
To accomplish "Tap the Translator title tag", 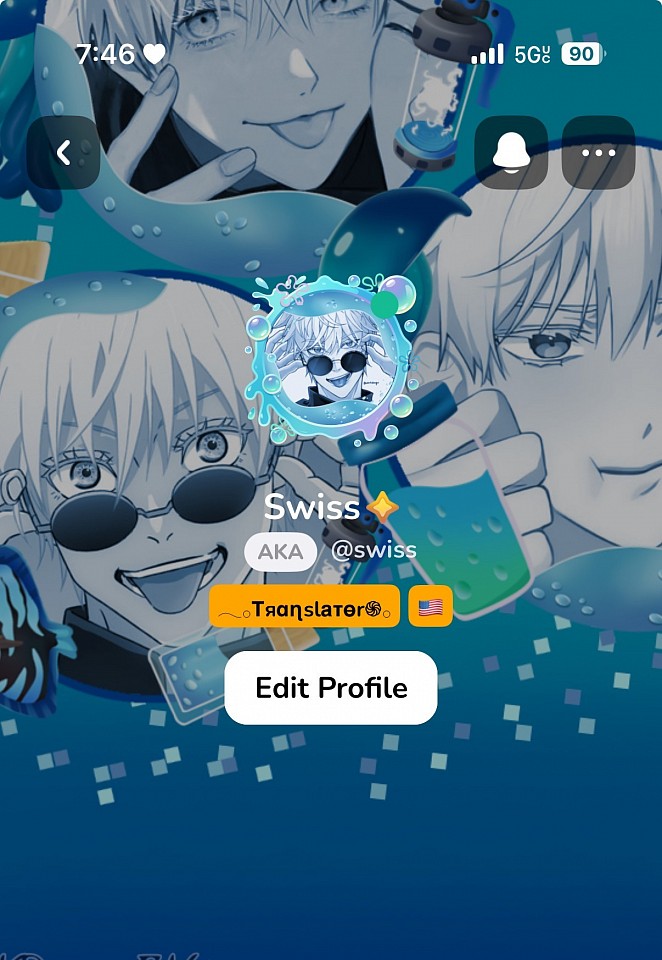I will pos(304,606).
